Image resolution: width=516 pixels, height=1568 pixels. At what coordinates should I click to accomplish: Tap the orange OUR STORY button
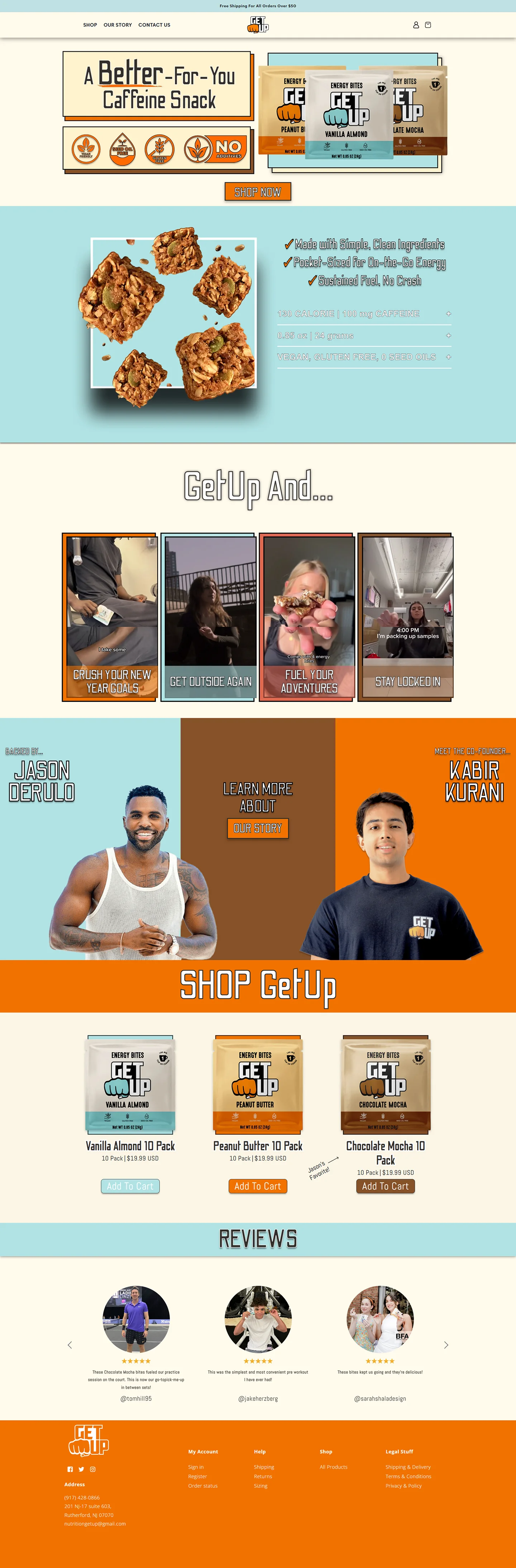pyautogui.click(x=257, y=828)
